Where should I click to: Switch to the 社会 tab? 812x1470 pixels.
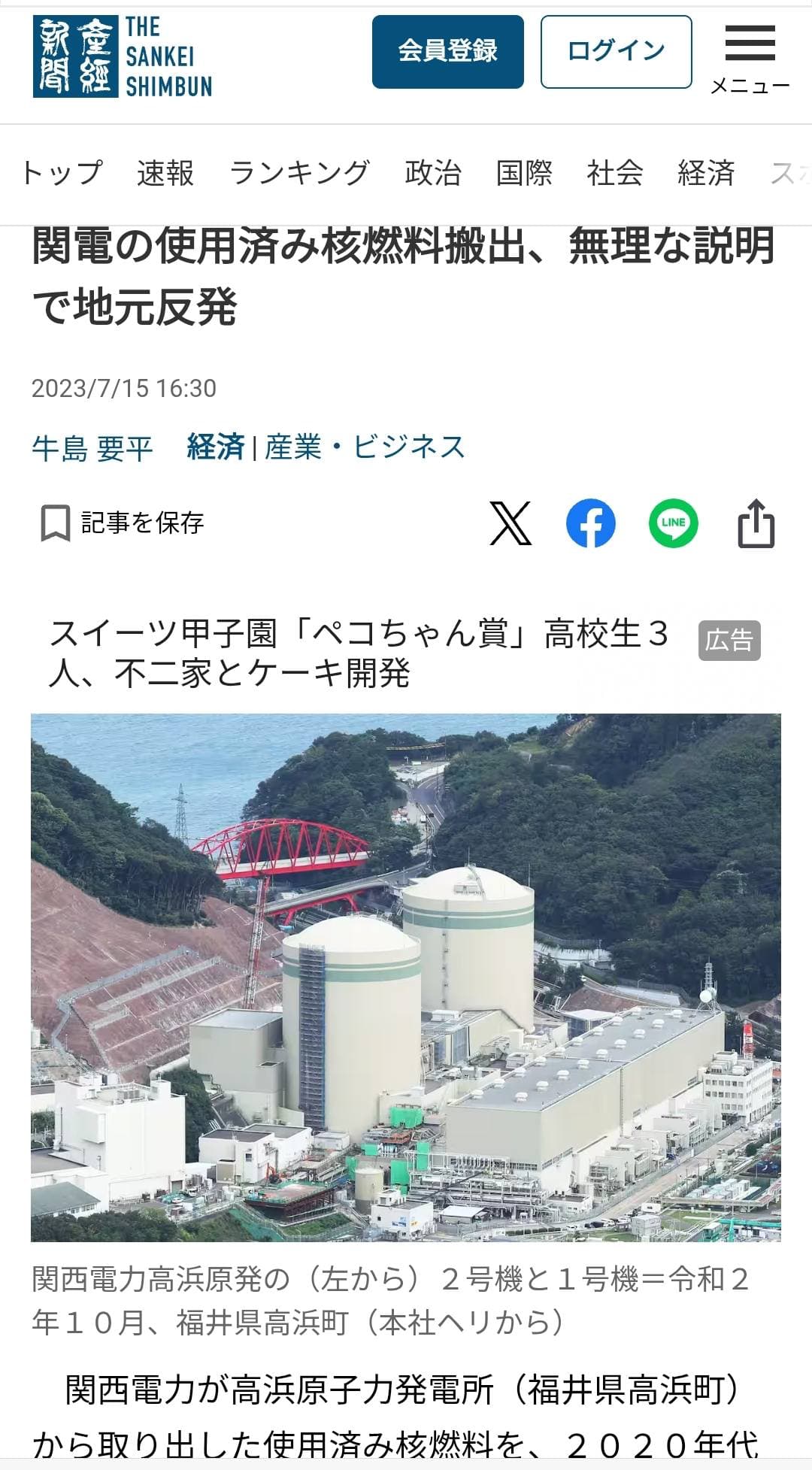click(614, 173)
